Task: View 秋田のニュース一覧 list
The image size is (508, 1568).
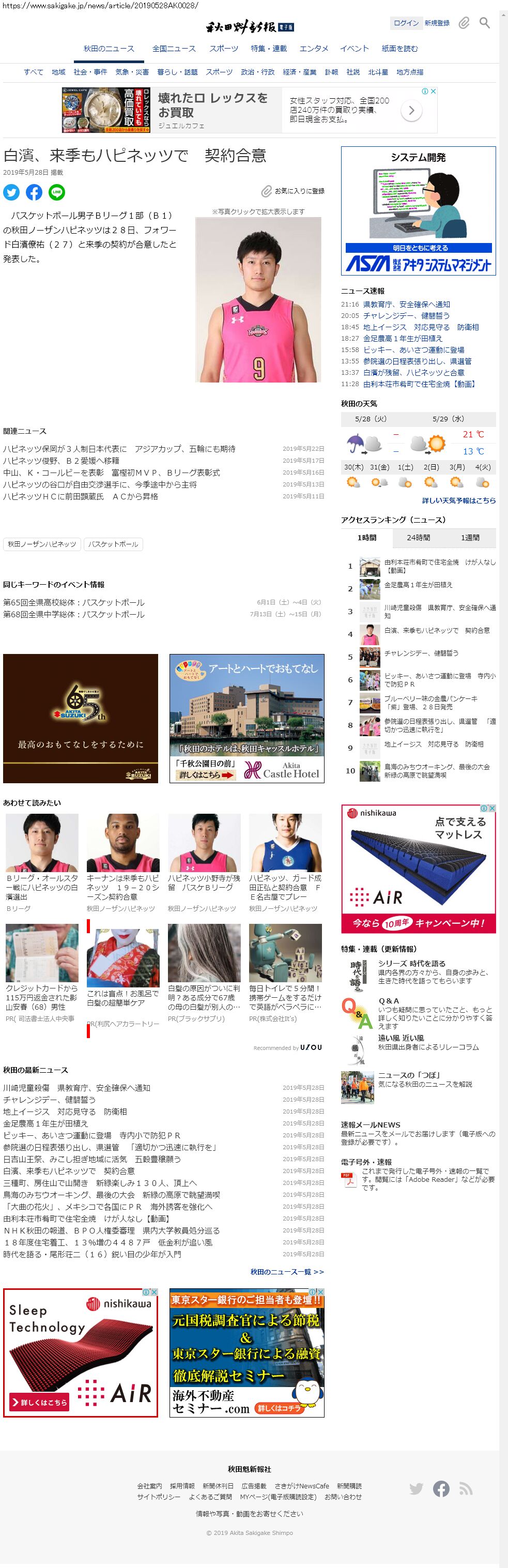Action: tap(287, 1272)
